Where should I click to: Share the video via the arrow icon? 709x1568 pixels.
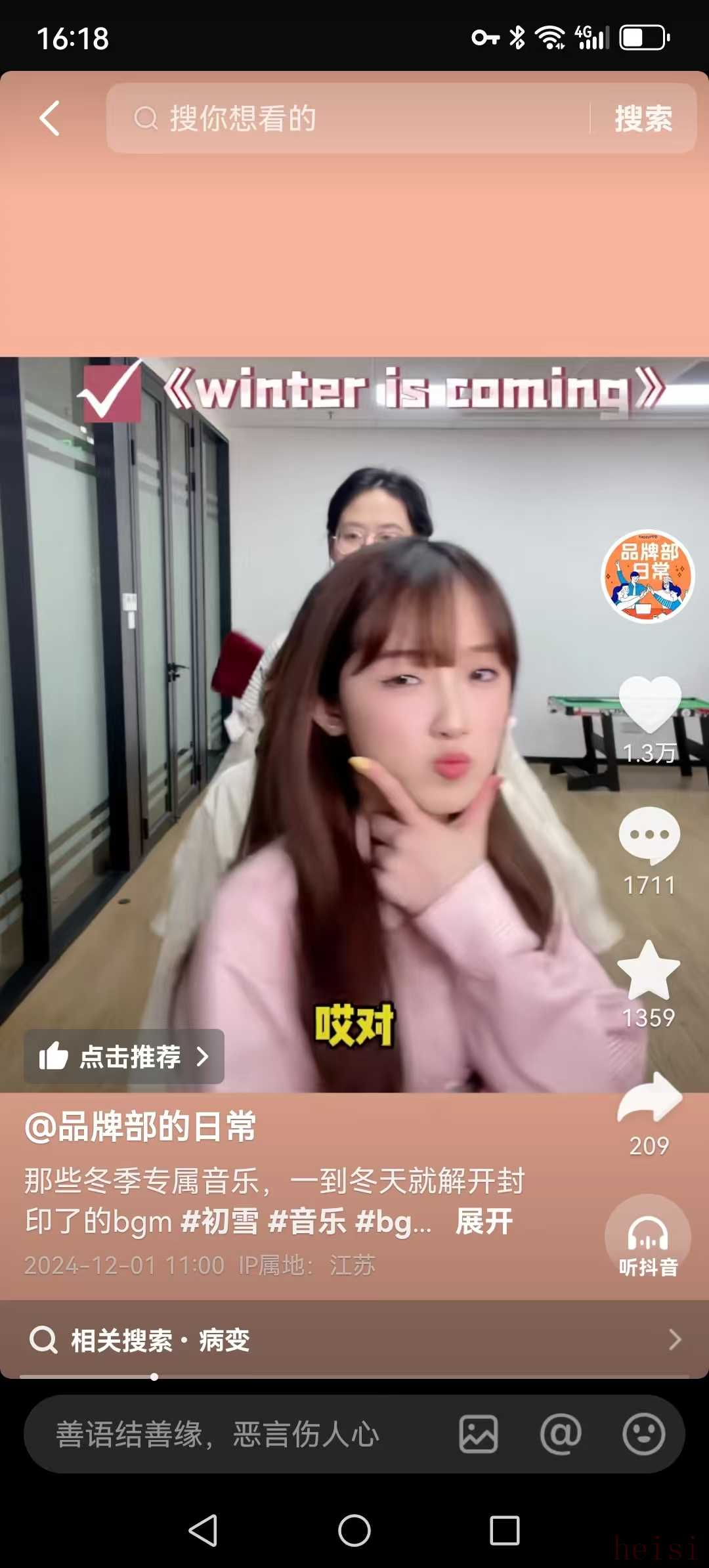click(x=649, y=1098)
